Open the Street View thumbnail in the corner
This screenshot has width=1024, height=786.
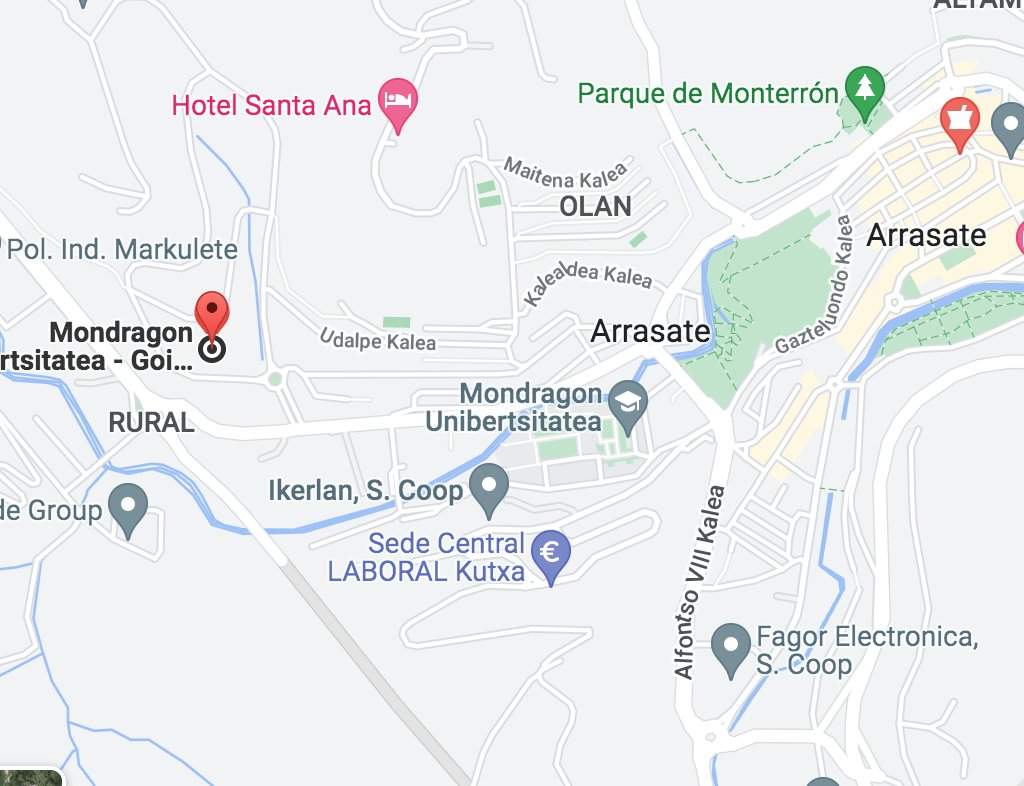pos(30,778)
